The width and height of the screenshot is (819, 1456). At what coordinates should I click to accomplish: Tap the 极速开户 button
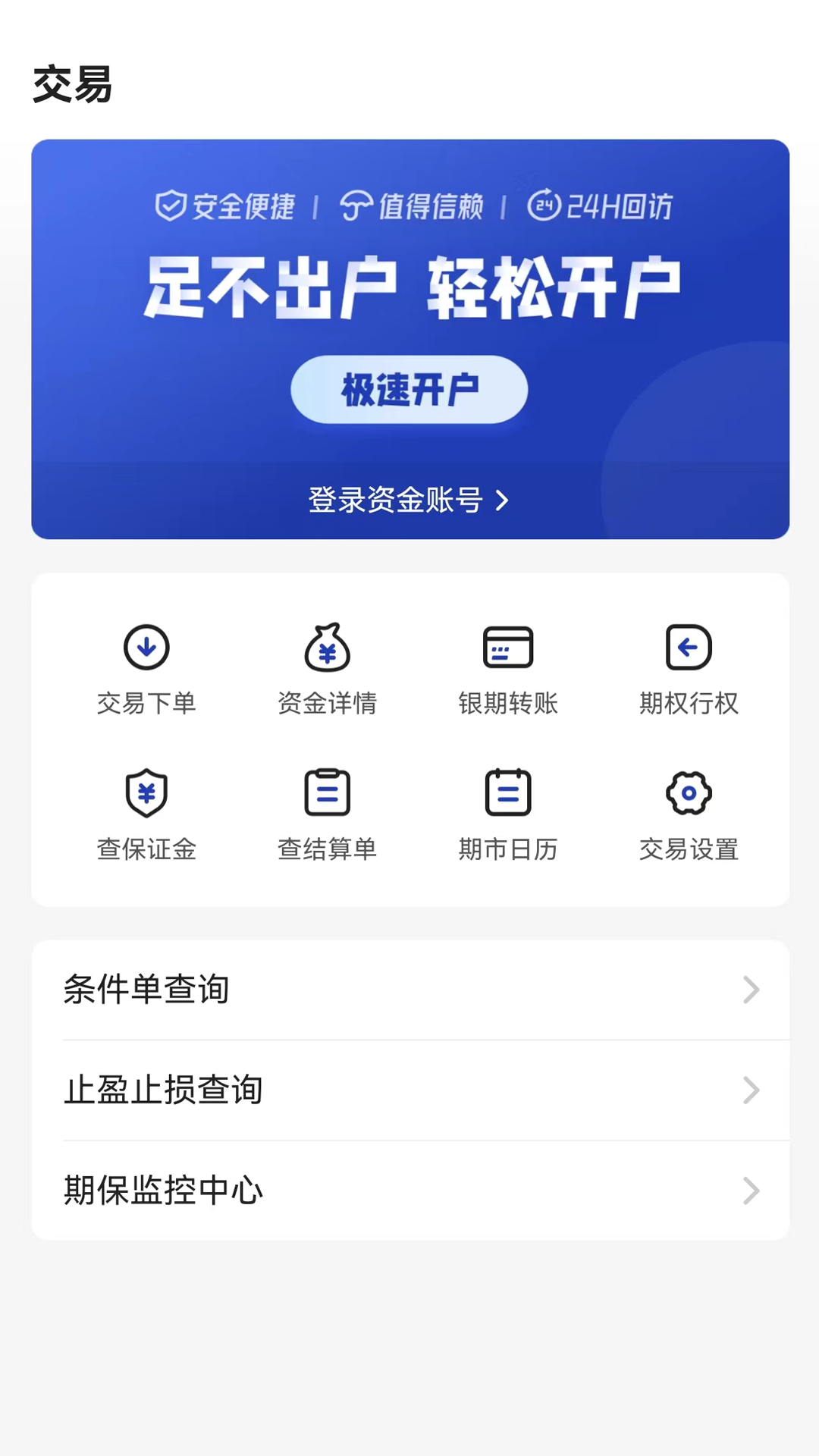409,390
